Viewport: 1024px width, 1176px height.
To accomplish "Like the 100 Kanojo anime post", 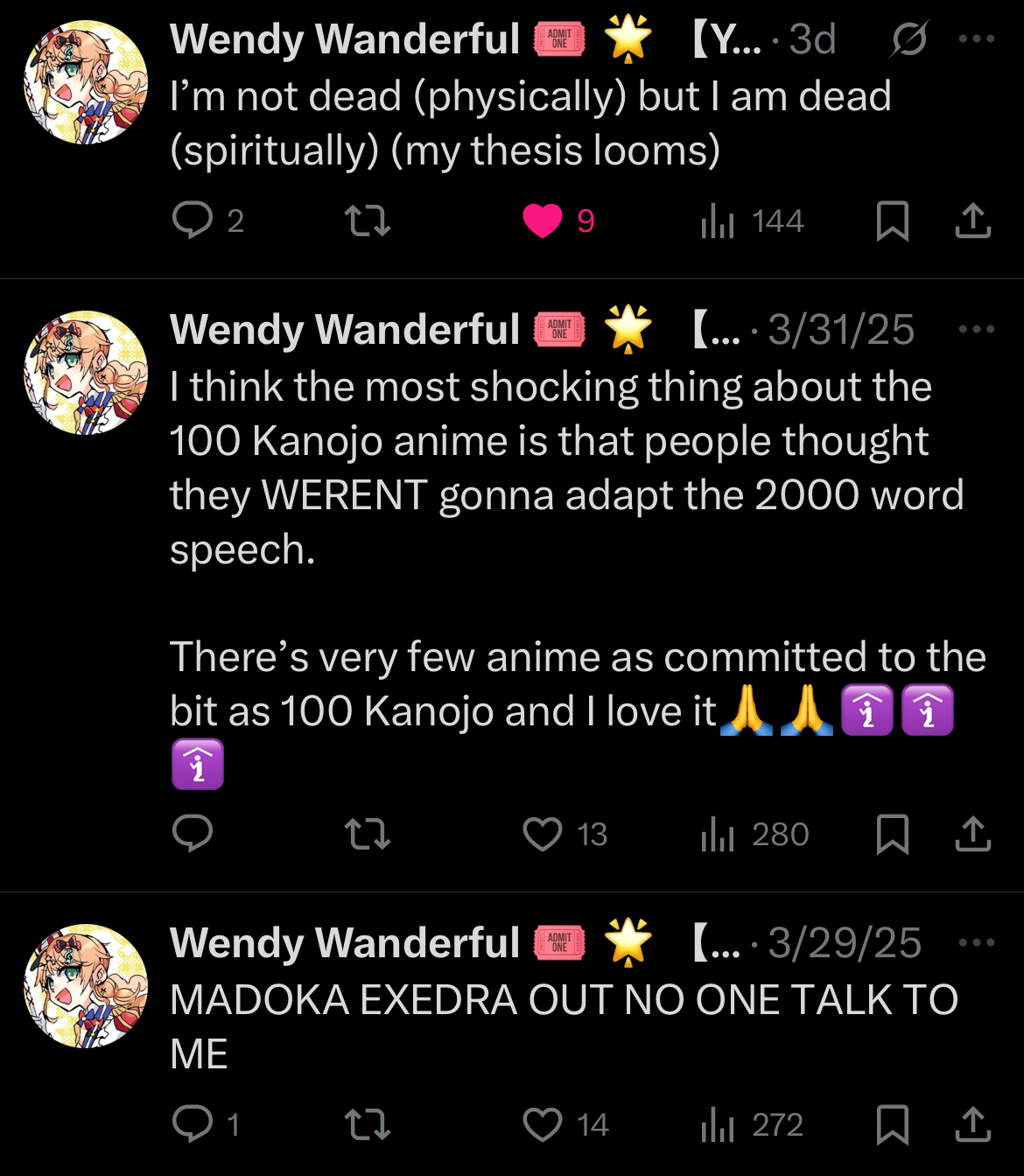I will (x=543, y=834).
